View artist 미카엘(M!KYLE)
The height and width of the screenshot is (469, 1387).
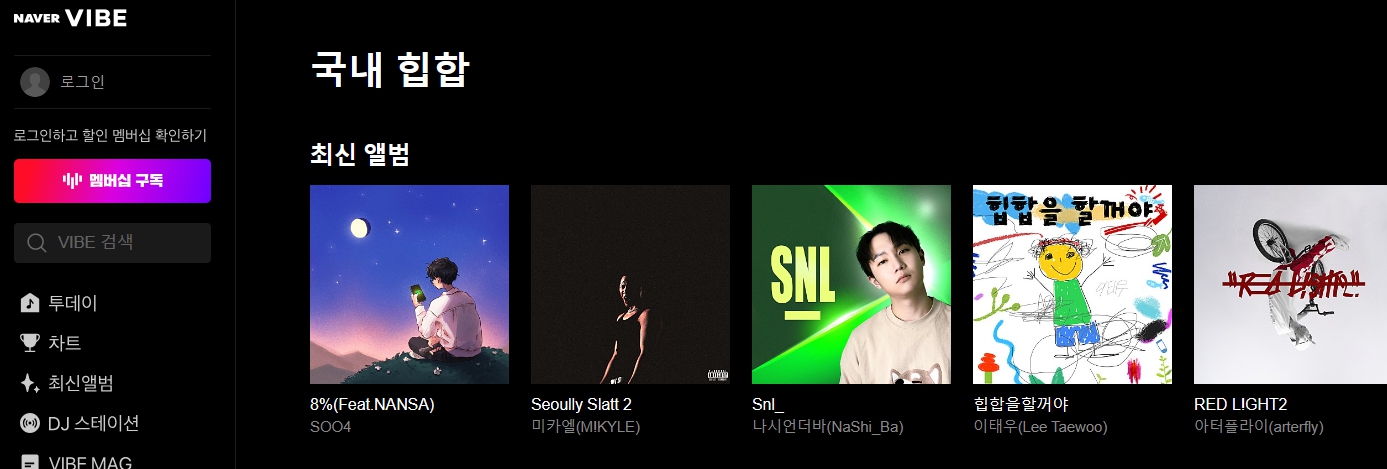click(585, 427)
